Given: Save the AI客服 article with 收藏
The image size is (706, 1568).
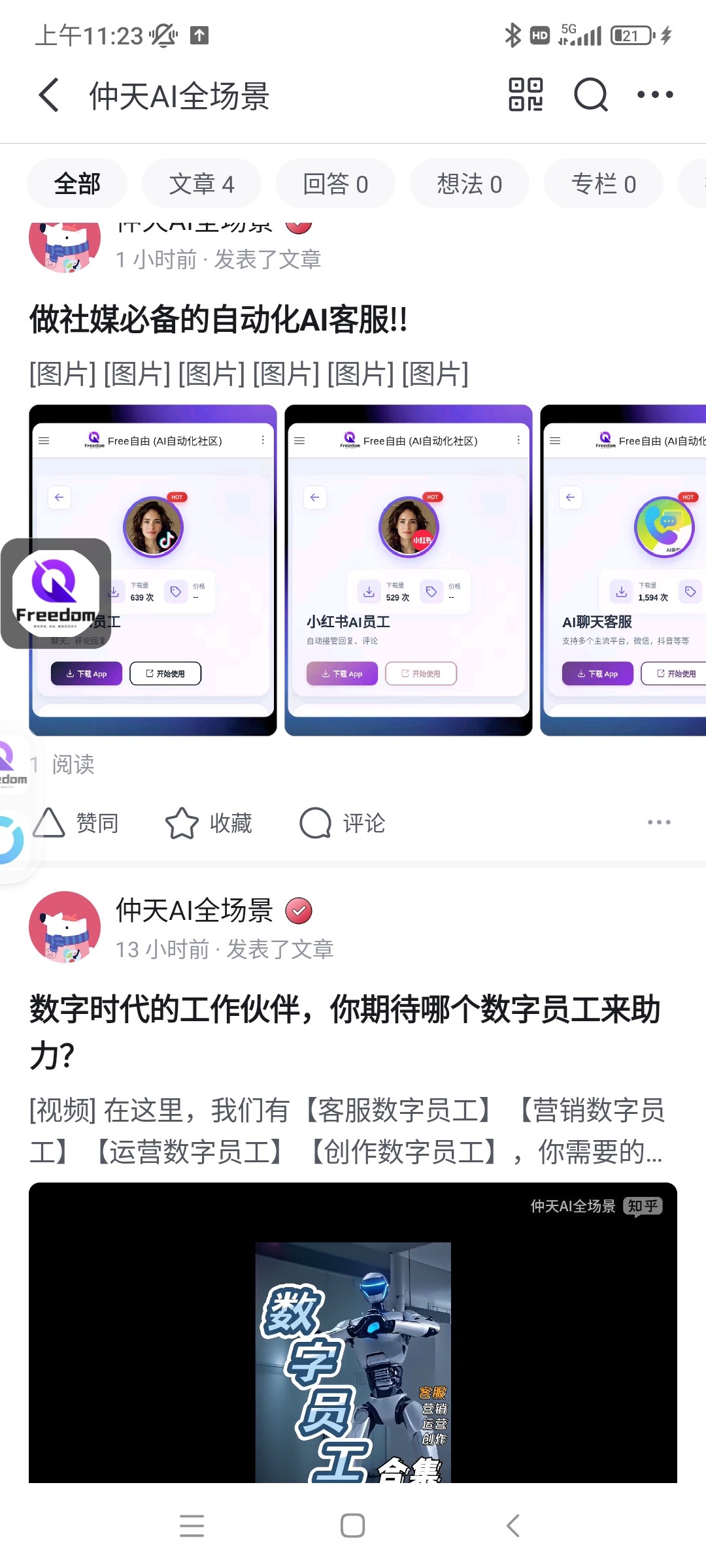Looking at the screenshot, I should [209, 823].
